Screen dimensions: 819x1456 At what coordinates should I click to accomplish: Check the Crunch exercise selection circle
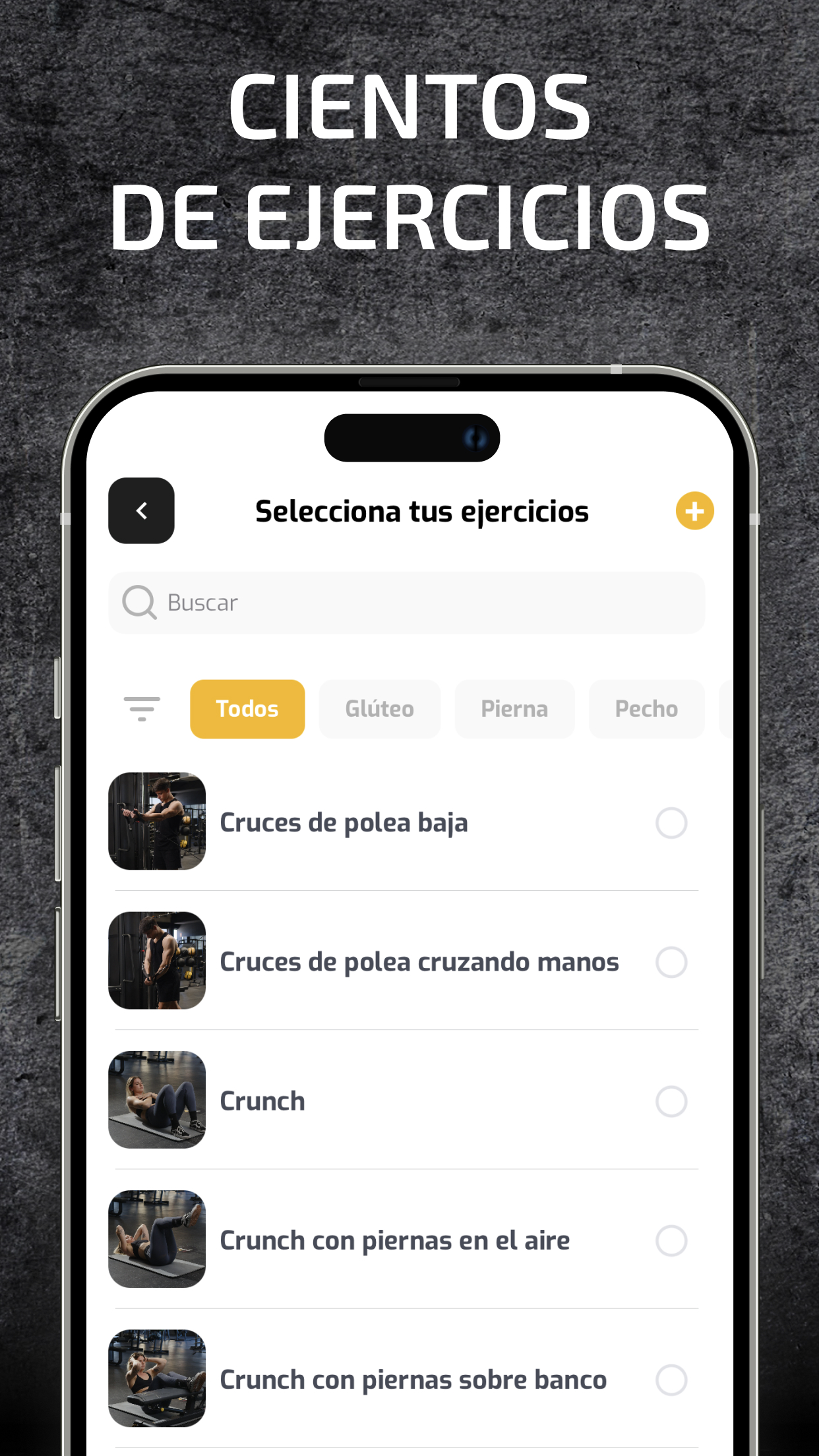click(671, 1101)
